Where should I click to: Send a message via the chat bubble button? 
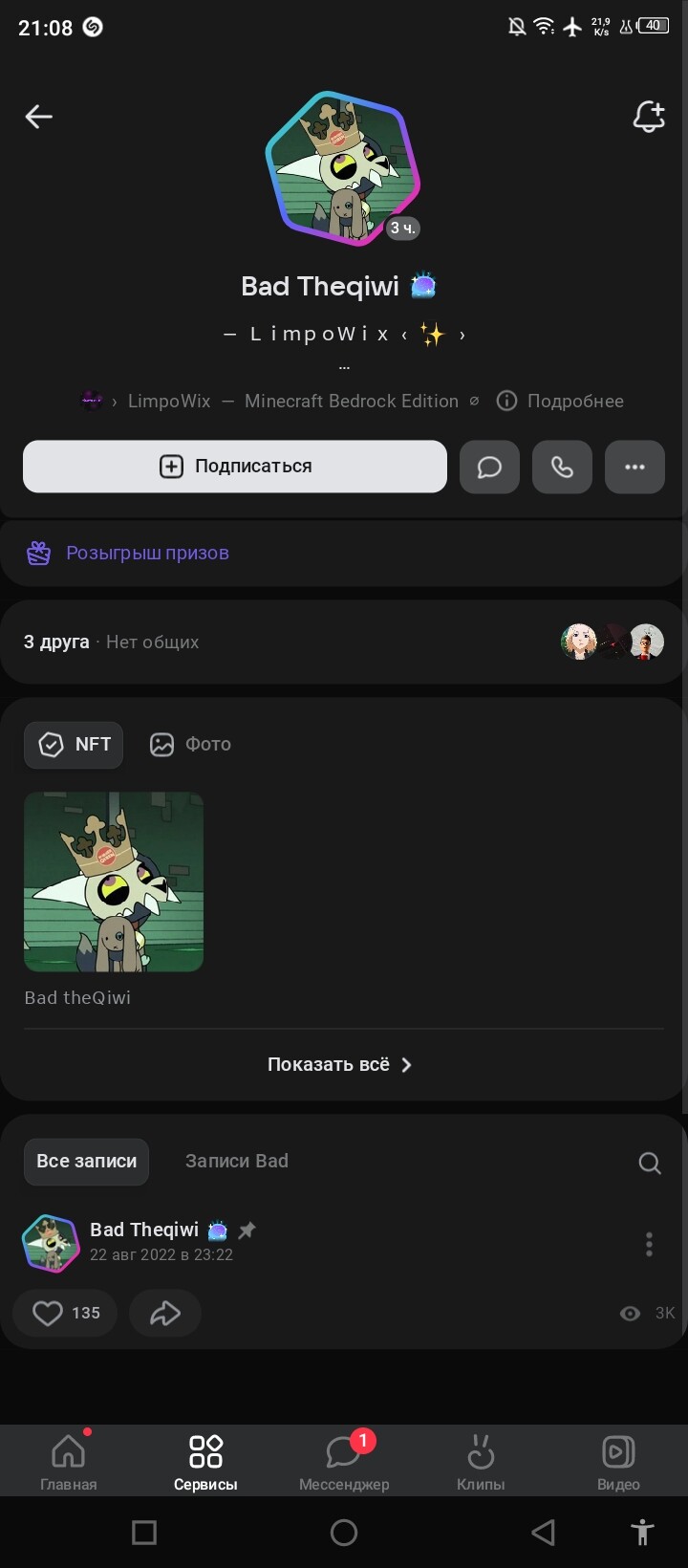coord(489,467)
